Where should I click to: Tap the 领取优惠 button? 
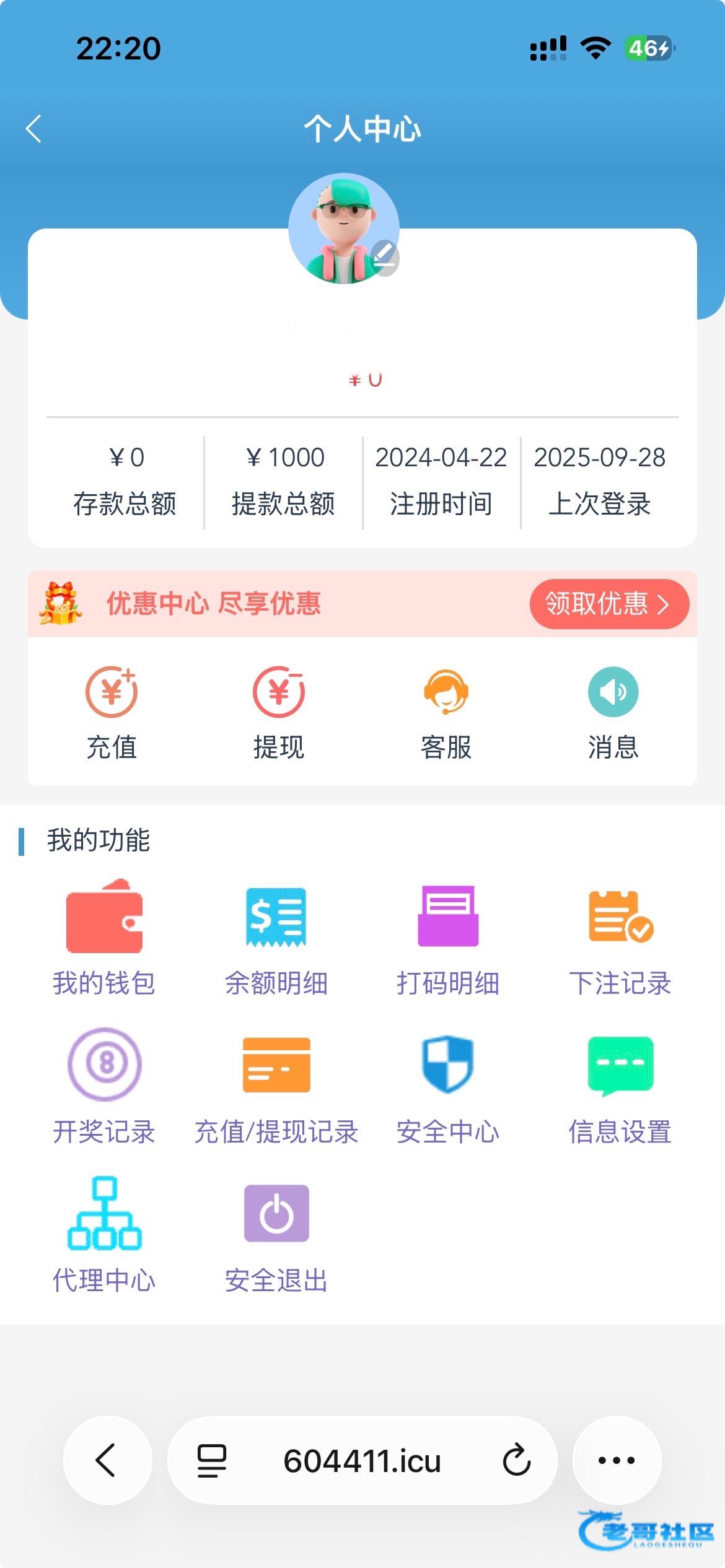click(609, 604)
